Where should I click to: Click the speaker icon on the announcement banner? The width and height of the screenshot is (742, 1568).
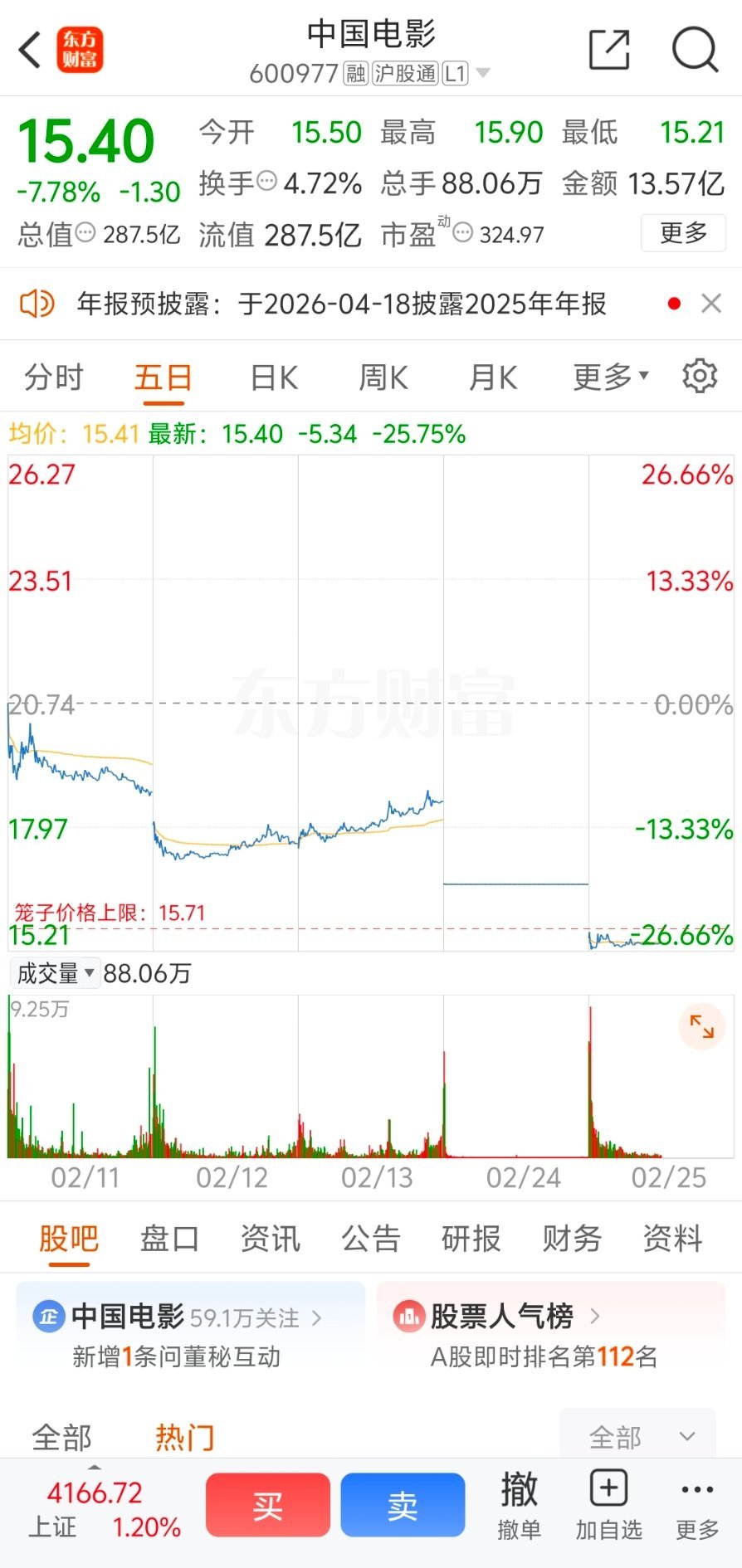(x=35, y=303)
